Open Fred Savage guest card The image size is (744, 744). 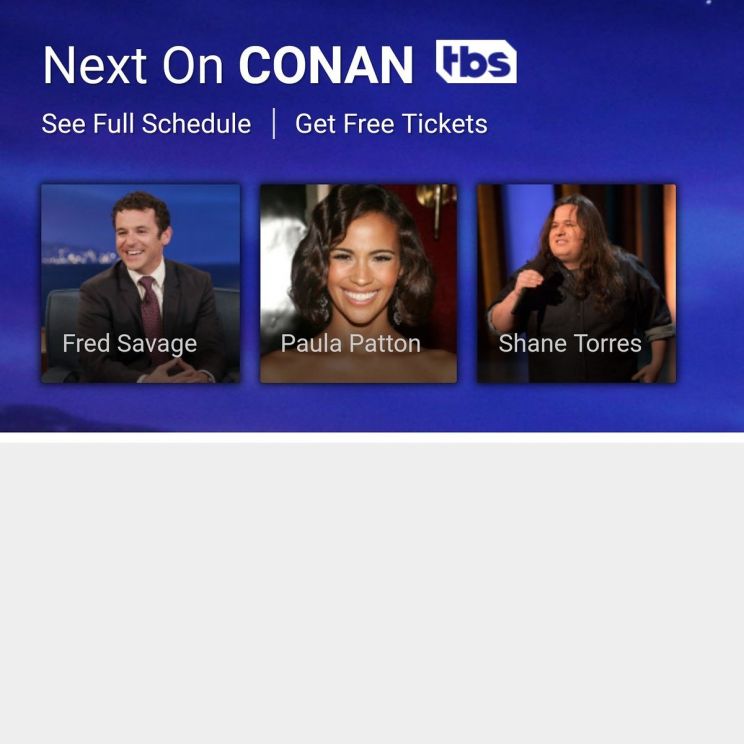coord(140,283)
